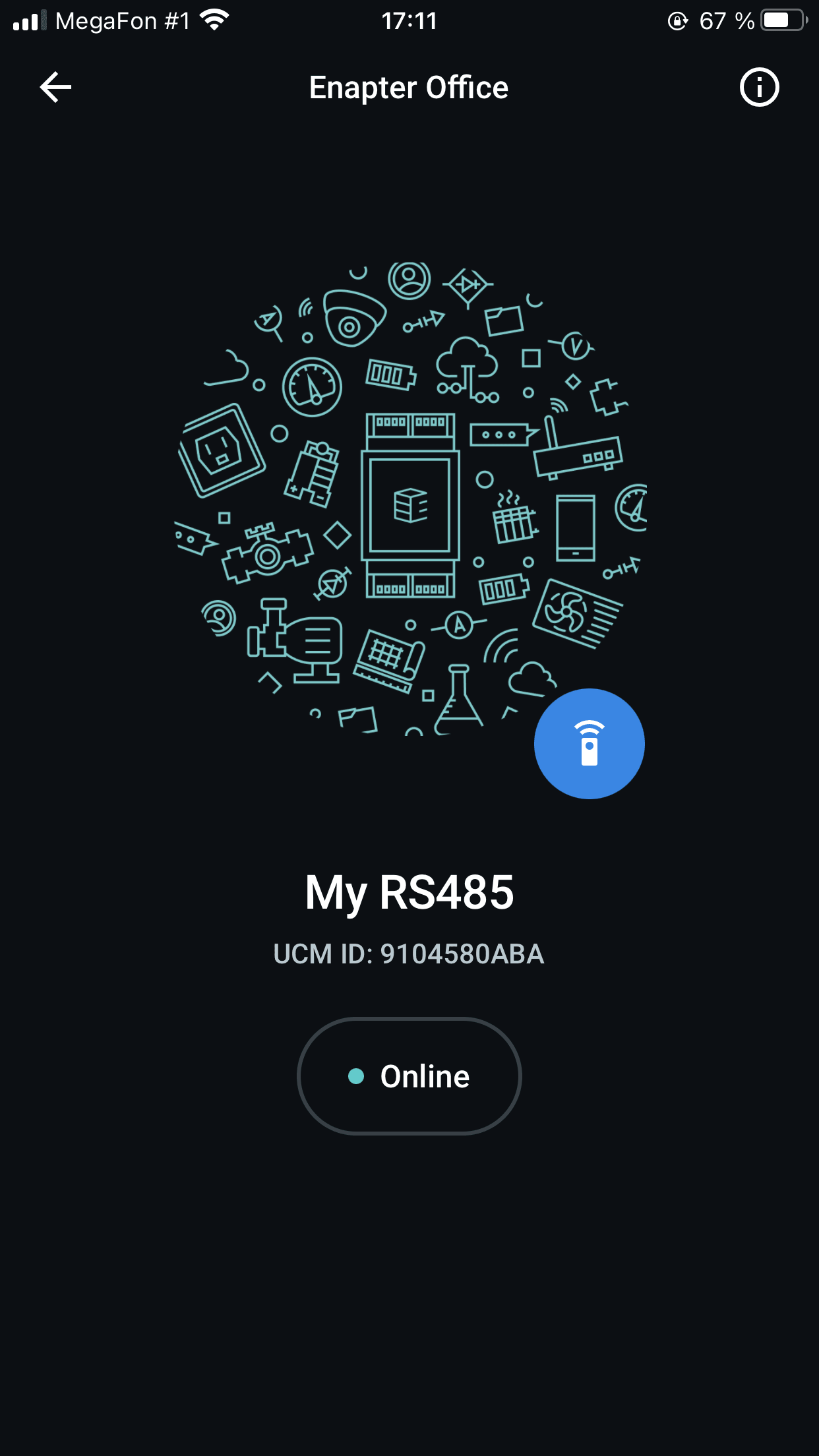Tap the back arrow to leave device page
The height and width of the screenshot is (1456, 819).
pos(55,86)
